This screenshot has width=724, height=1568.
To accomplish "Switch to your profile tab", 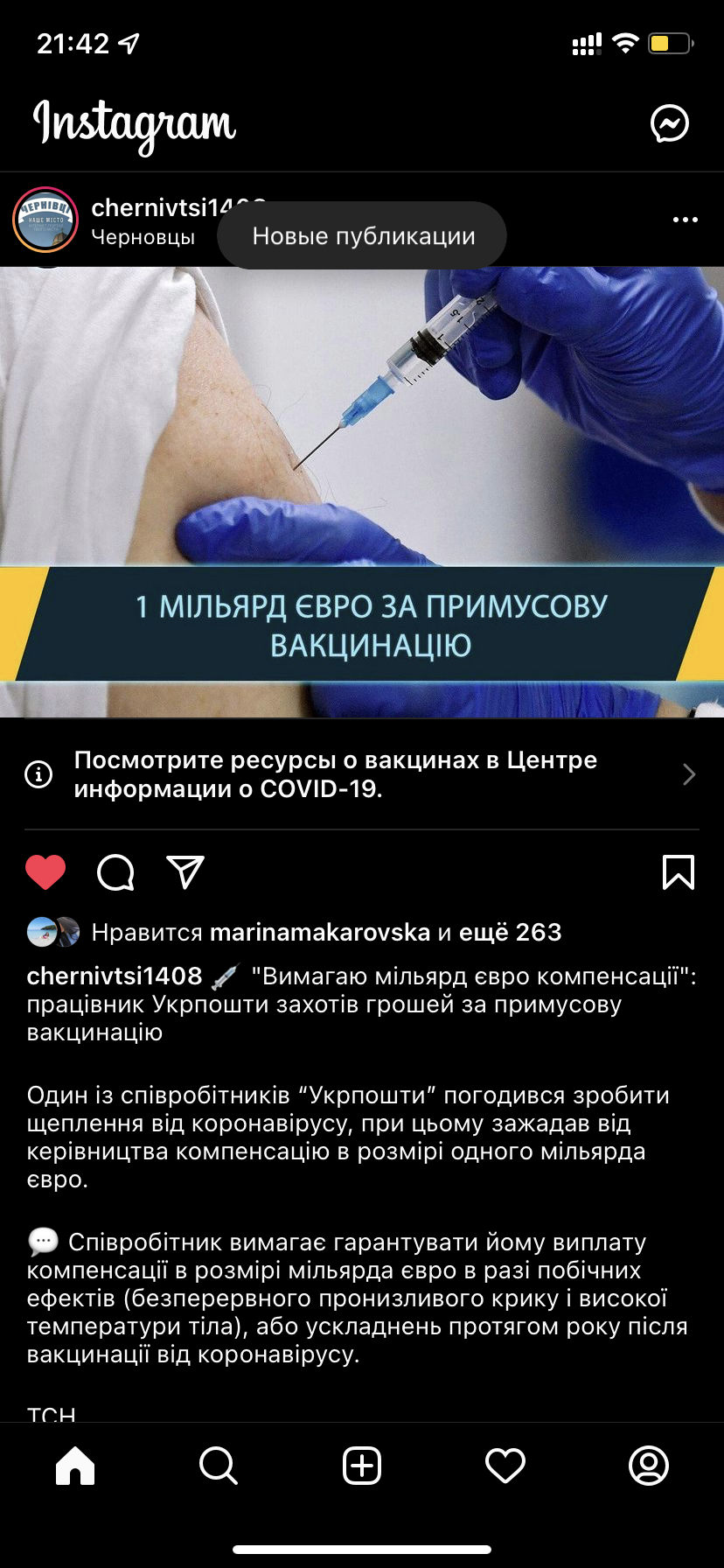I will click(648, 1466).
